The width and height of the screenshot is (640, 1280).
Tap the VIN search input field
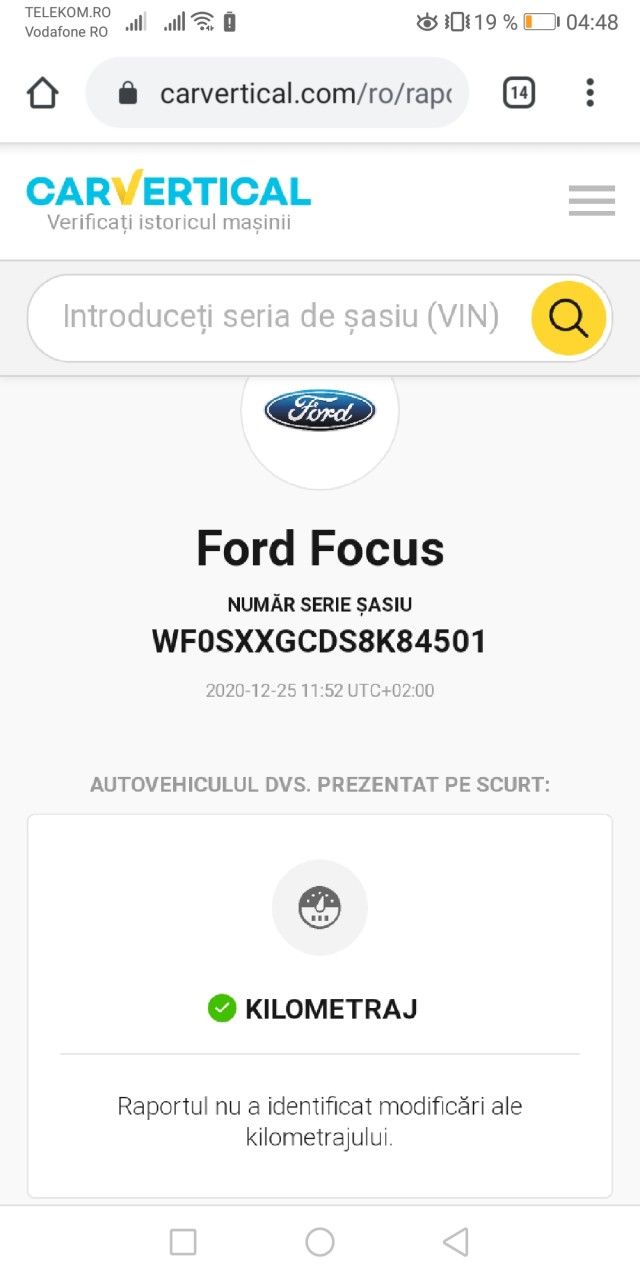tap(280, 317)
